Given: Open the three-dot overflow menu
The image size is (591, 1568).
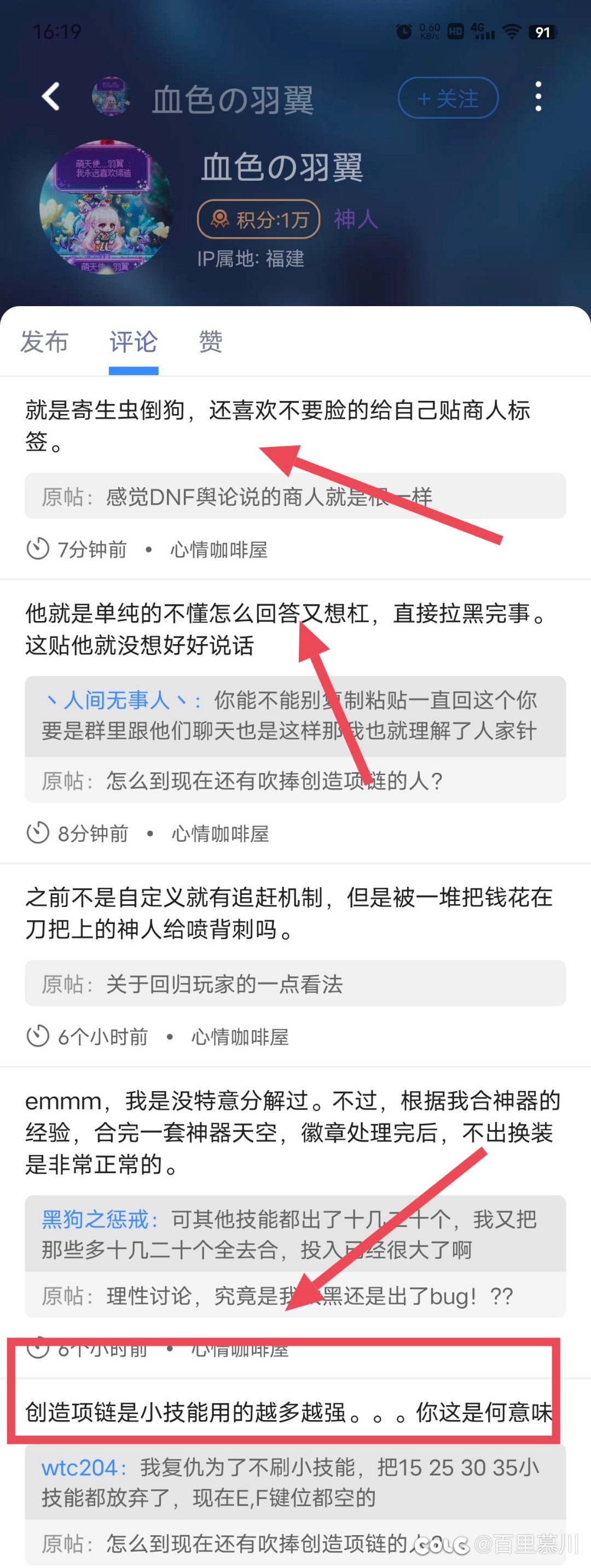Looking at the screenshot, I should (538, 97).
